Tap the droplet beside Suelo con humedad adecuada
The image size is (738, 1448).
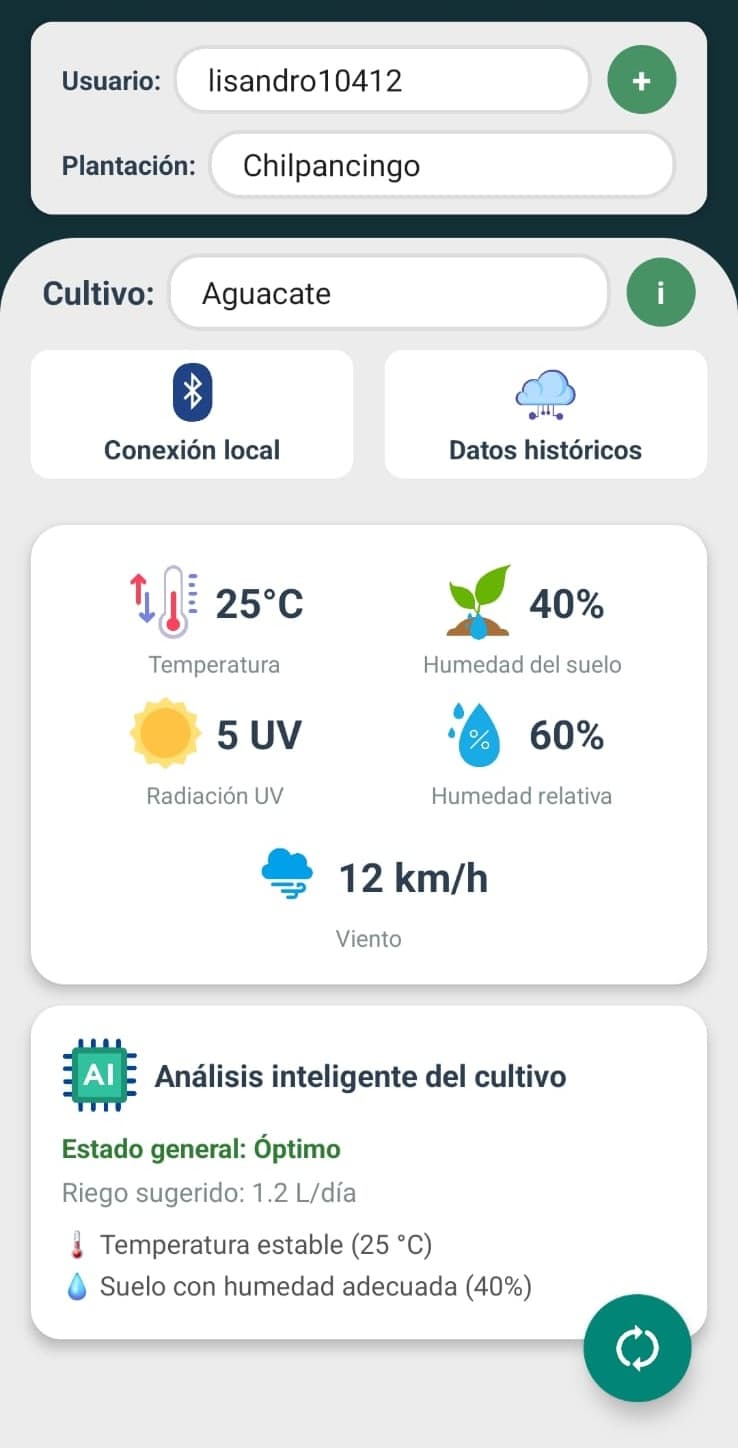[x=78, y=1286]
